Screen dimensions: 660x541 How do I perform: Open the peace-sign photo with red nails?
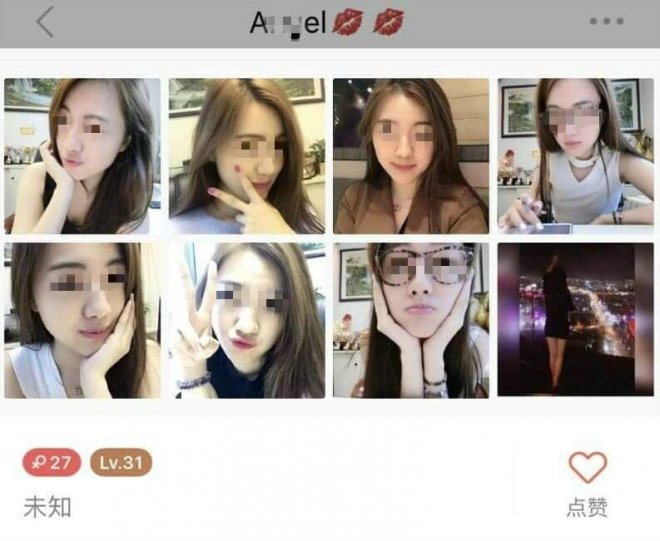pos(246,156)
